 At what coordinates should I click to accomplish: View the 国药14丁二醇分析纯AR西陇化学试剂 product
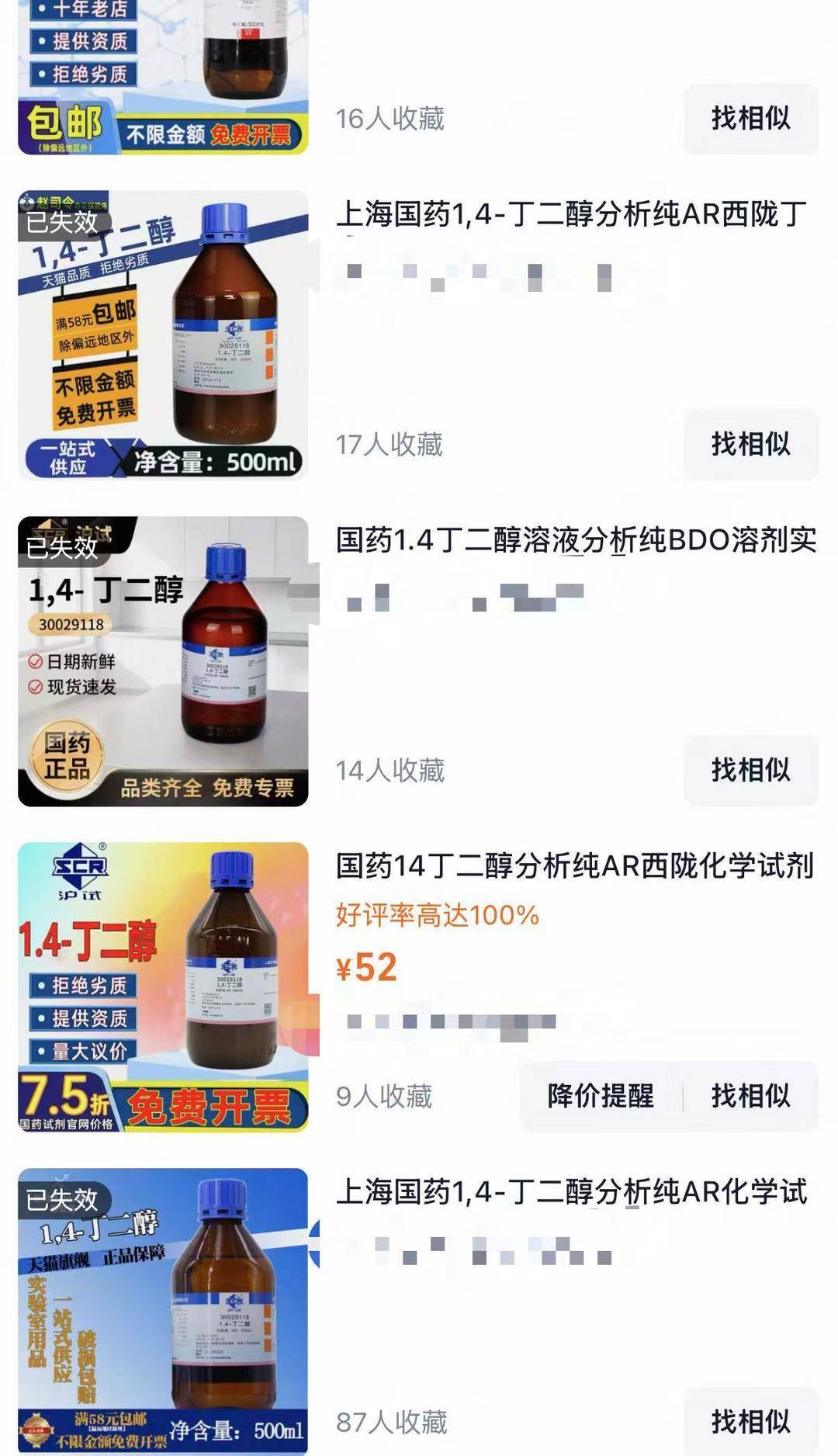574,867
